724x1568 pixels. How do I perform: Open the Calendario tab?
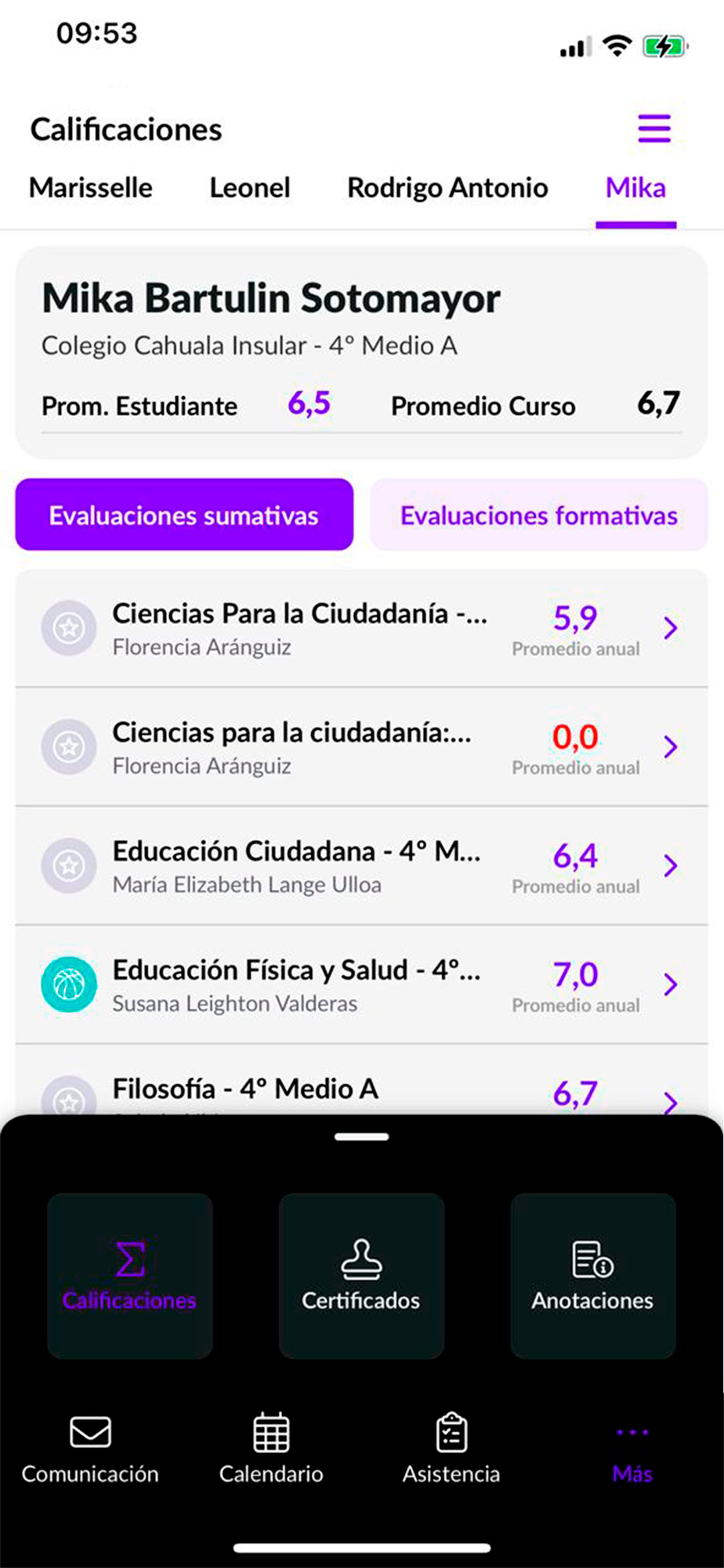[x=271, y=1450]
